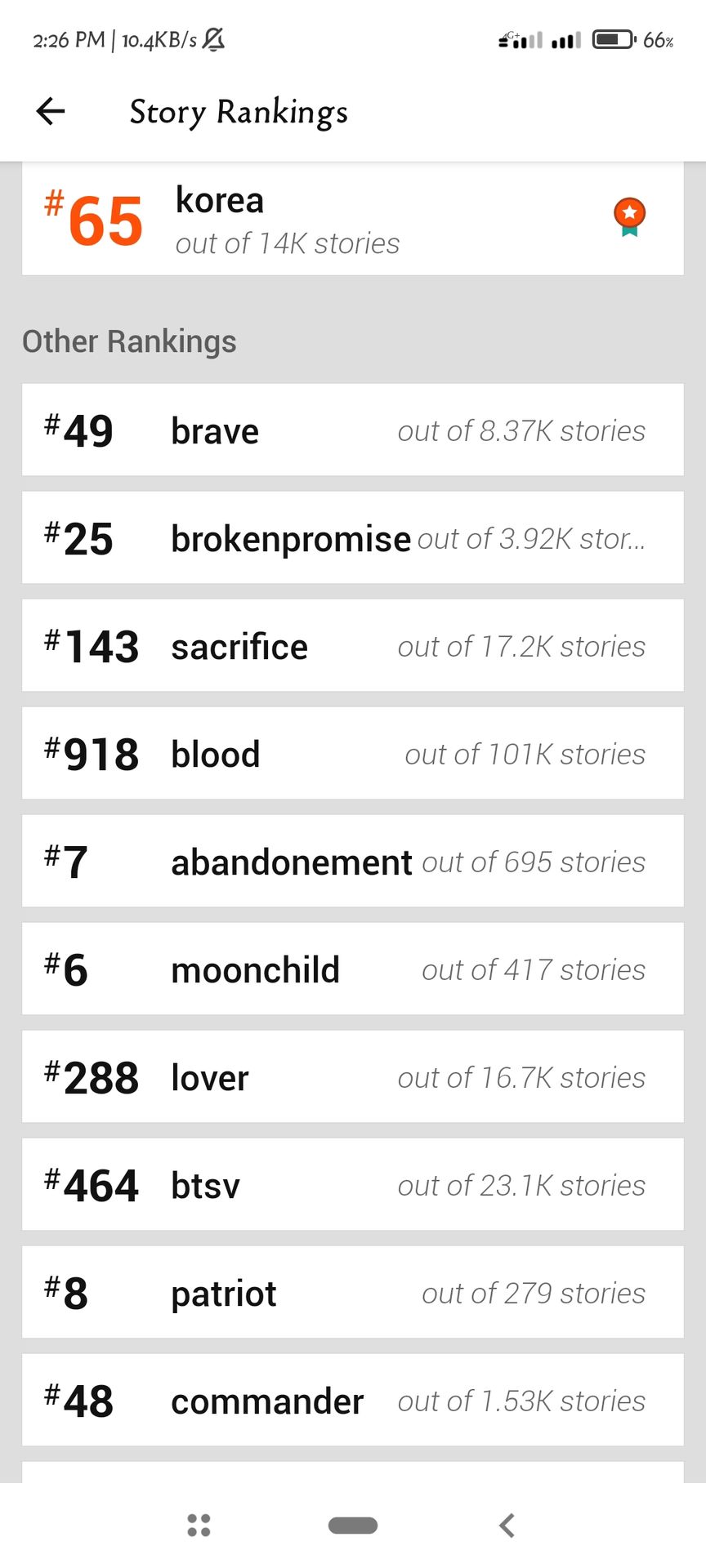Tap the sacrifice ranking row
This screenshot has width=706, height=1568.
(x=353, y=645)
